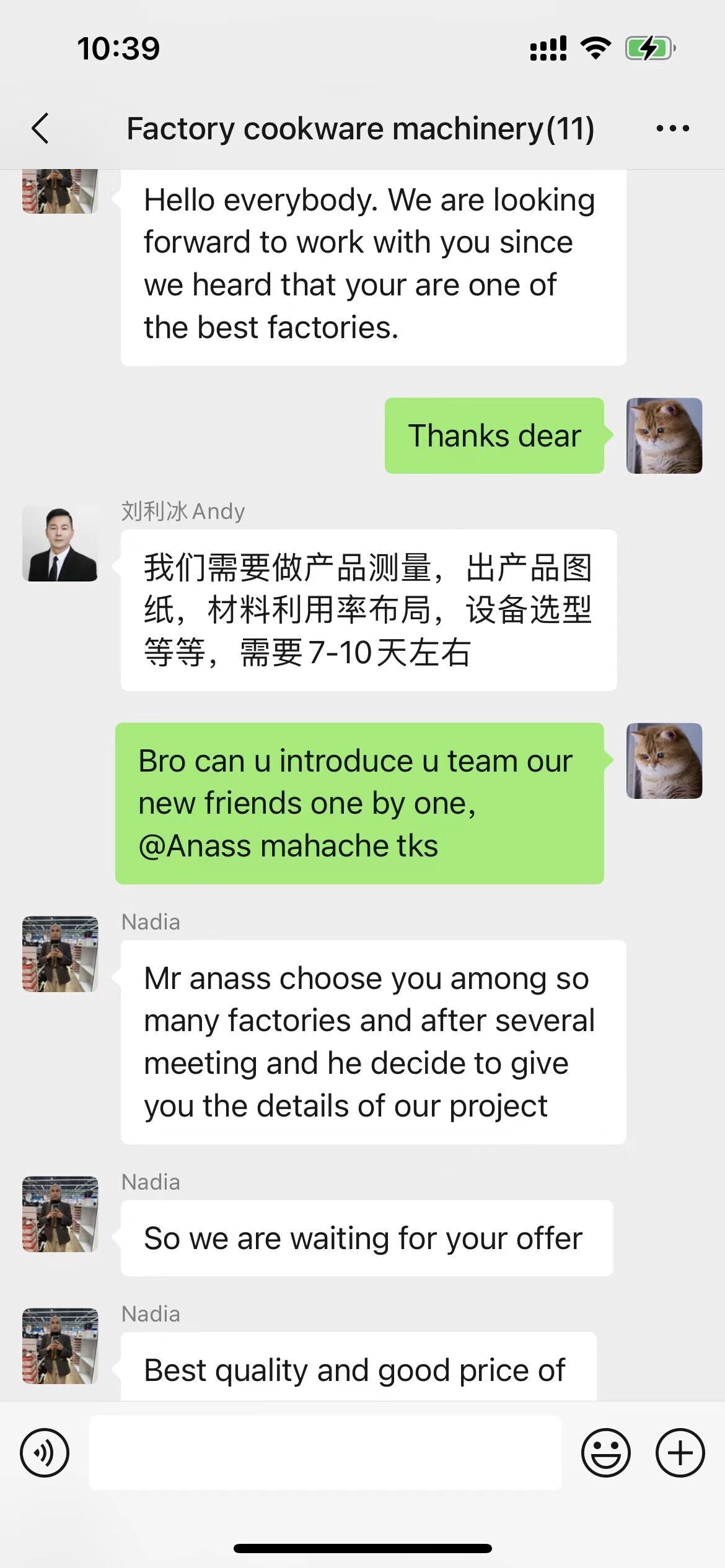Open the plus attachment menu
This screenshot has height=1568, width=725.
coord(680,1452)
